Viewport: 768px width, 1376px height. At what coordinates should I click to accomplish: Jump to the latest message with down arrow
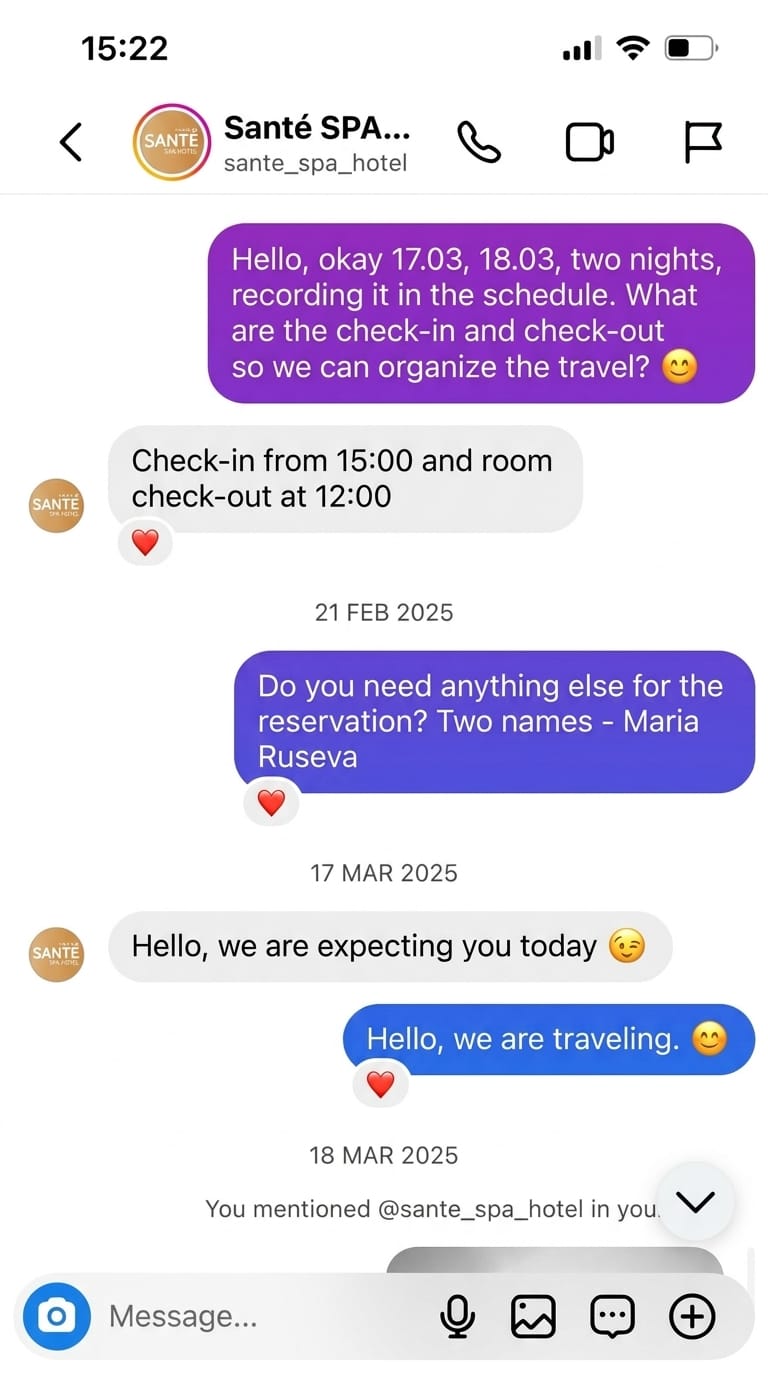coord(695,1201)
